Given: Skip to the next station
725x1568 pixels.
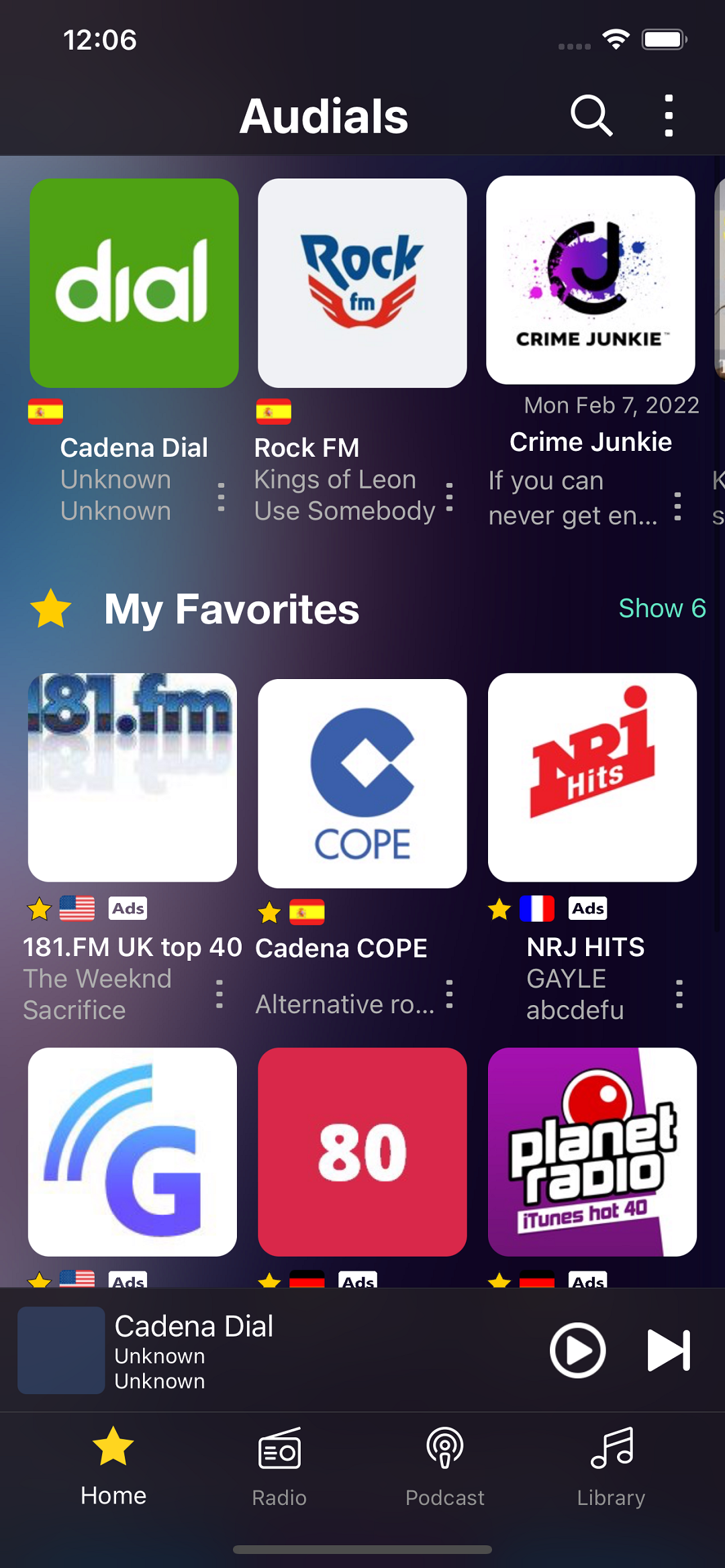Looking at the screenshot, I should point(668,1350).
